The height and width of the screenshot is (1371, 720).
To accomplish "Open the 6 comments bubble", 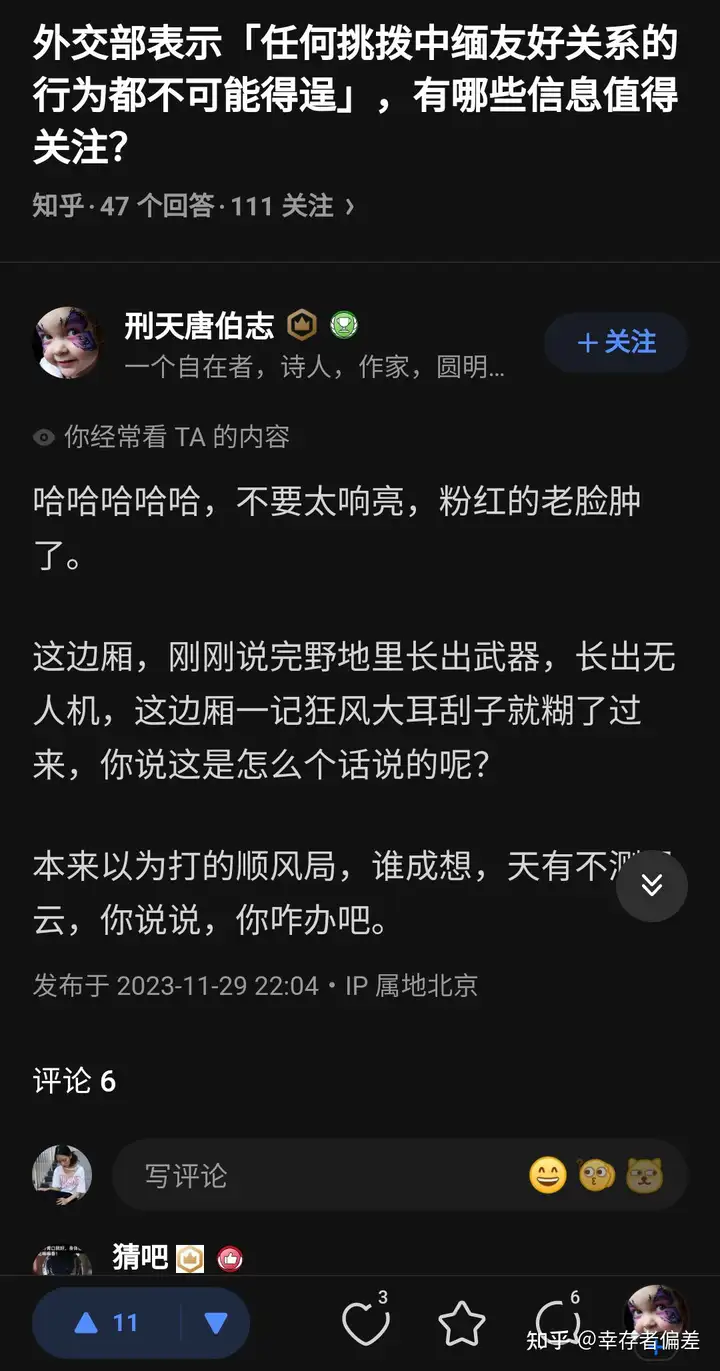I will 554,1323.
